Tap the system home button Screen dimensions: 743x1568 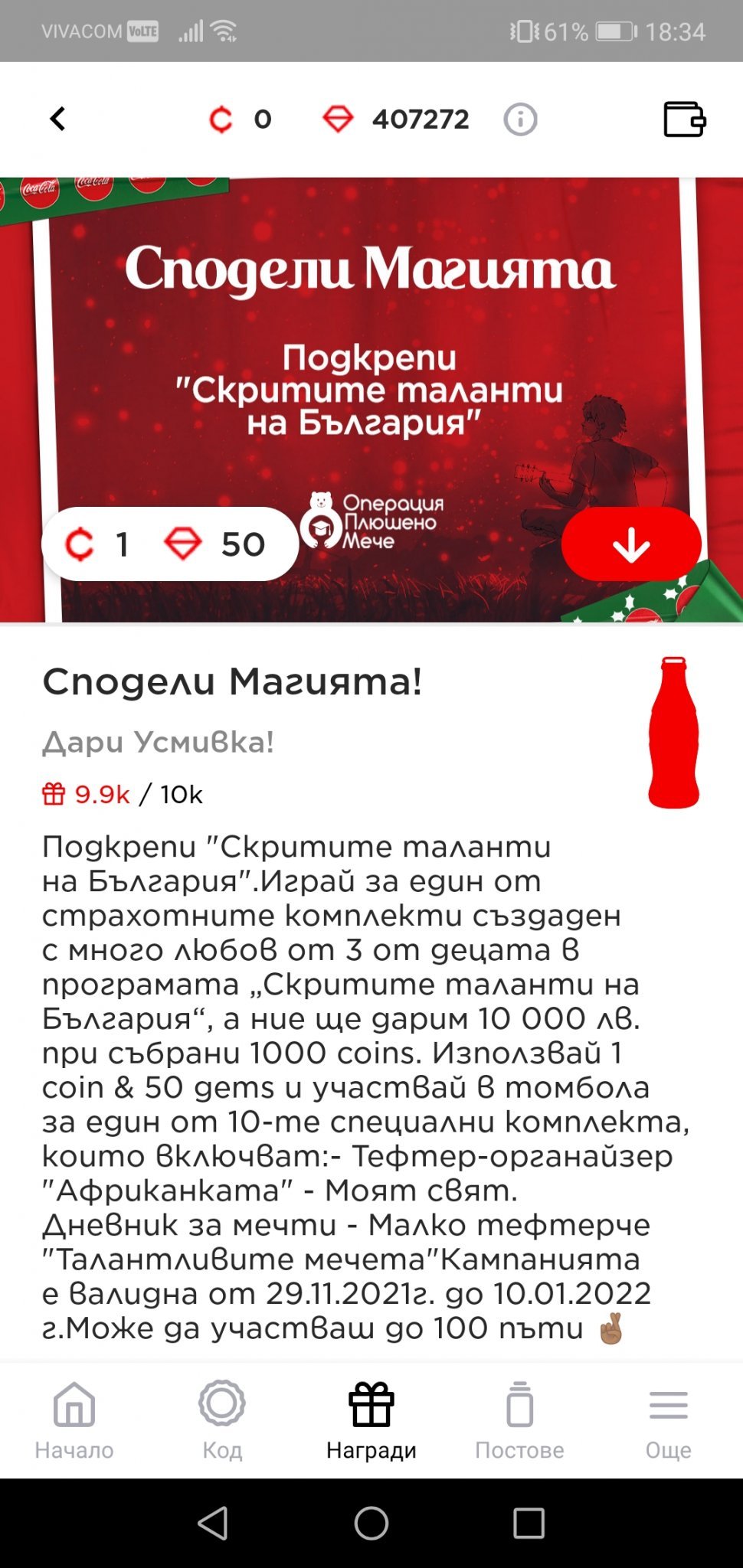(x=371, y=1523)
